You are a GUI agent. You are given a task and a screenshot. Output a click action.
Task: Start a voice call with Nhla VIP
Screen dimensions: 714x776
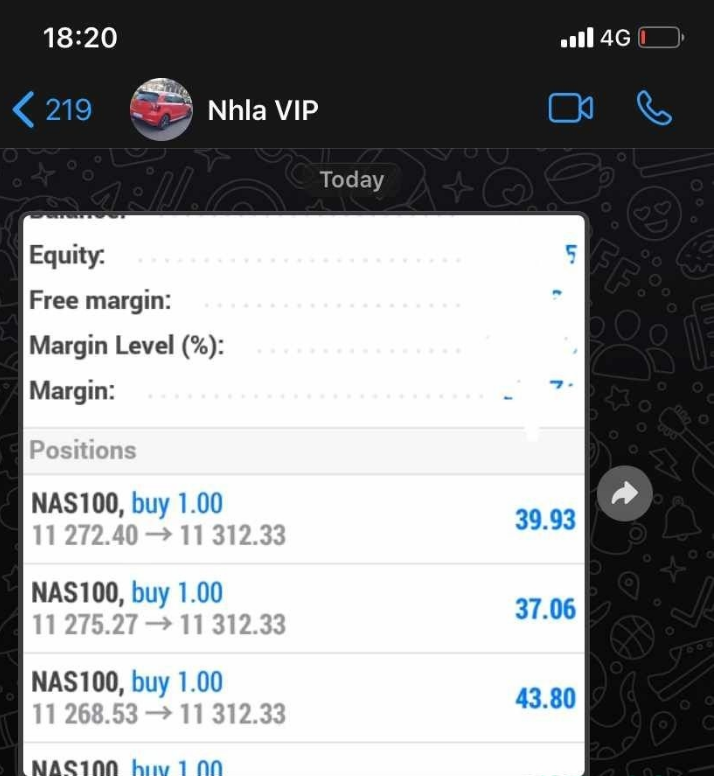coord(654,109)
